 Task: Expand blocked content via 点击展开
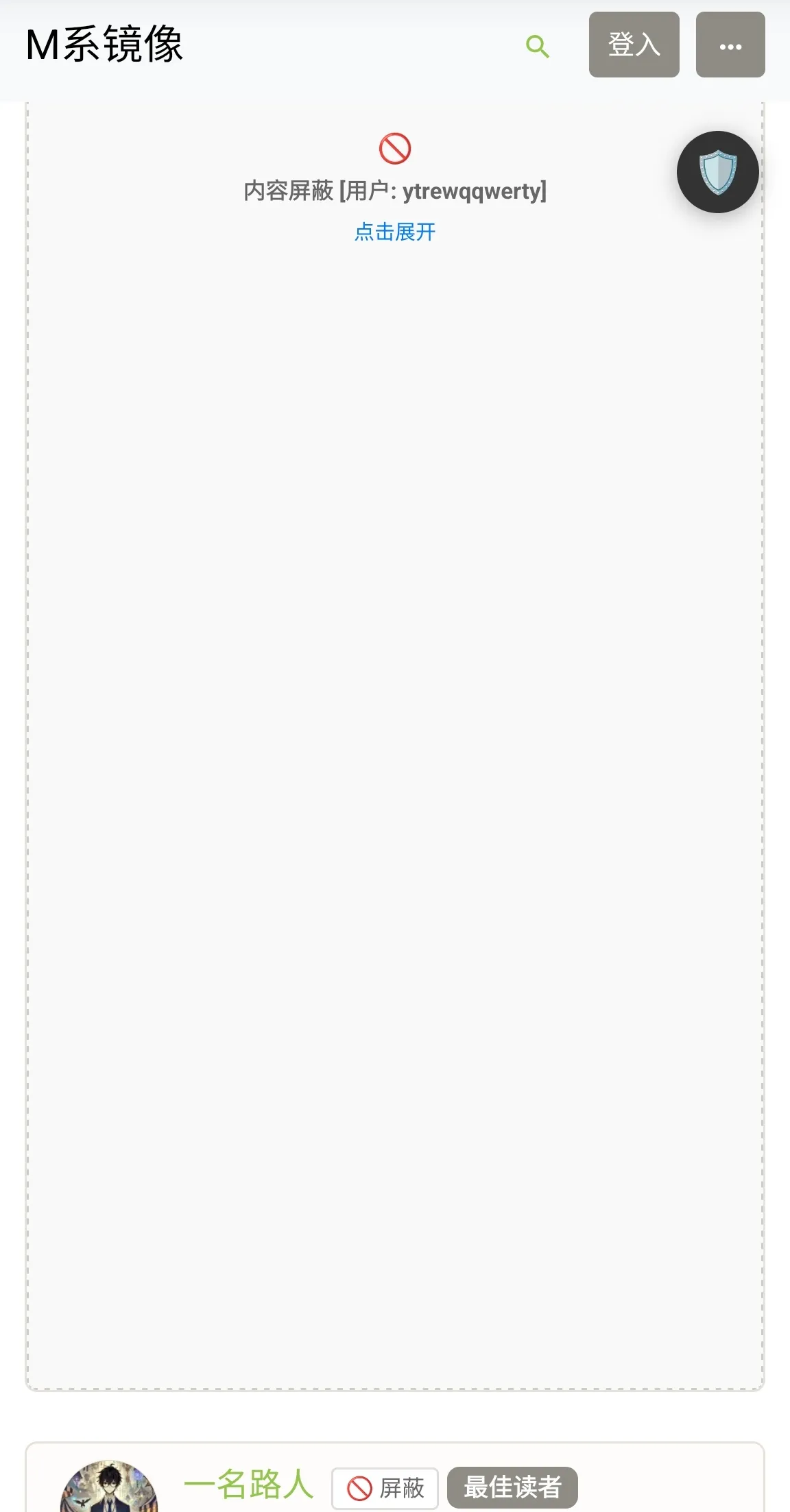point(395,232)
